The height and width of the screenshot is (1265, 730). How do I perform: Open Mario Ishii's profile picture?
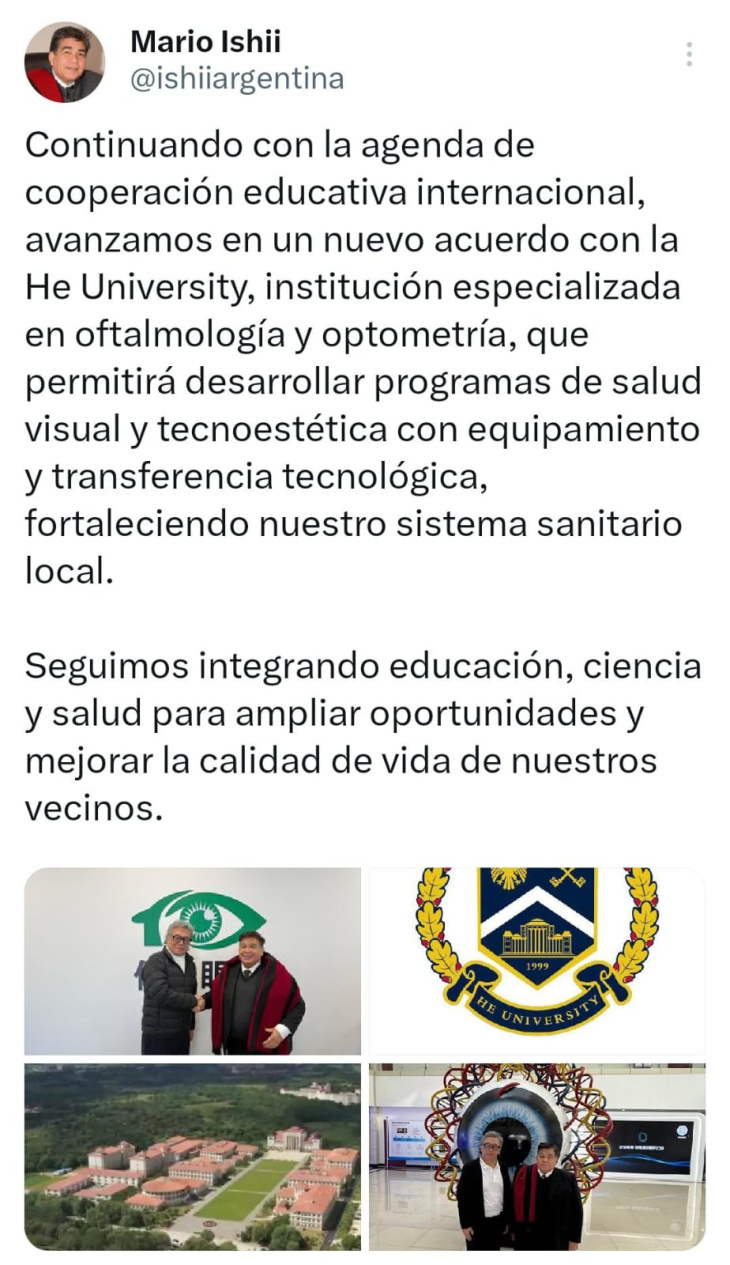pyautogui.click(x=64, y=61)
